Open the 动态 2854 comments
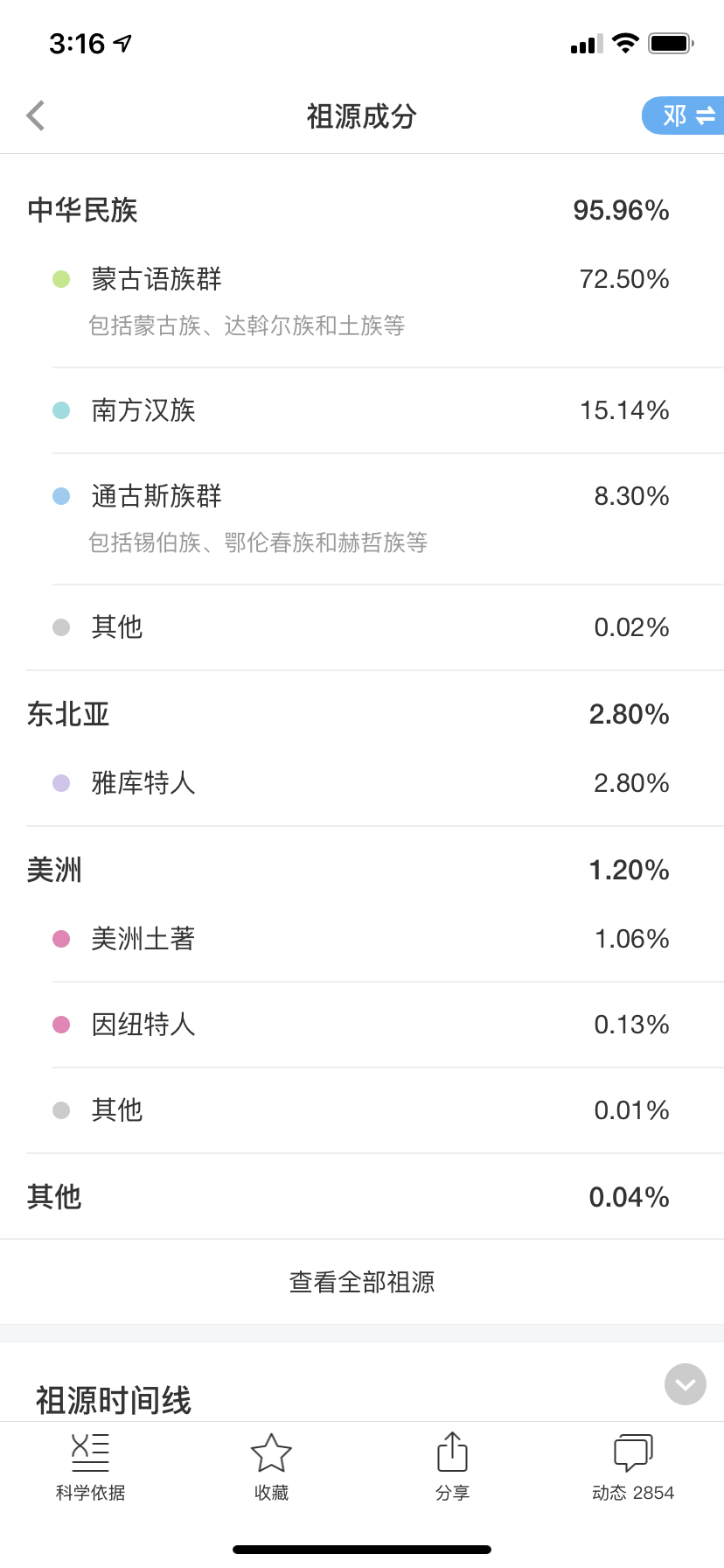This screenshot has width=724, height=1568. point(633,1467)
